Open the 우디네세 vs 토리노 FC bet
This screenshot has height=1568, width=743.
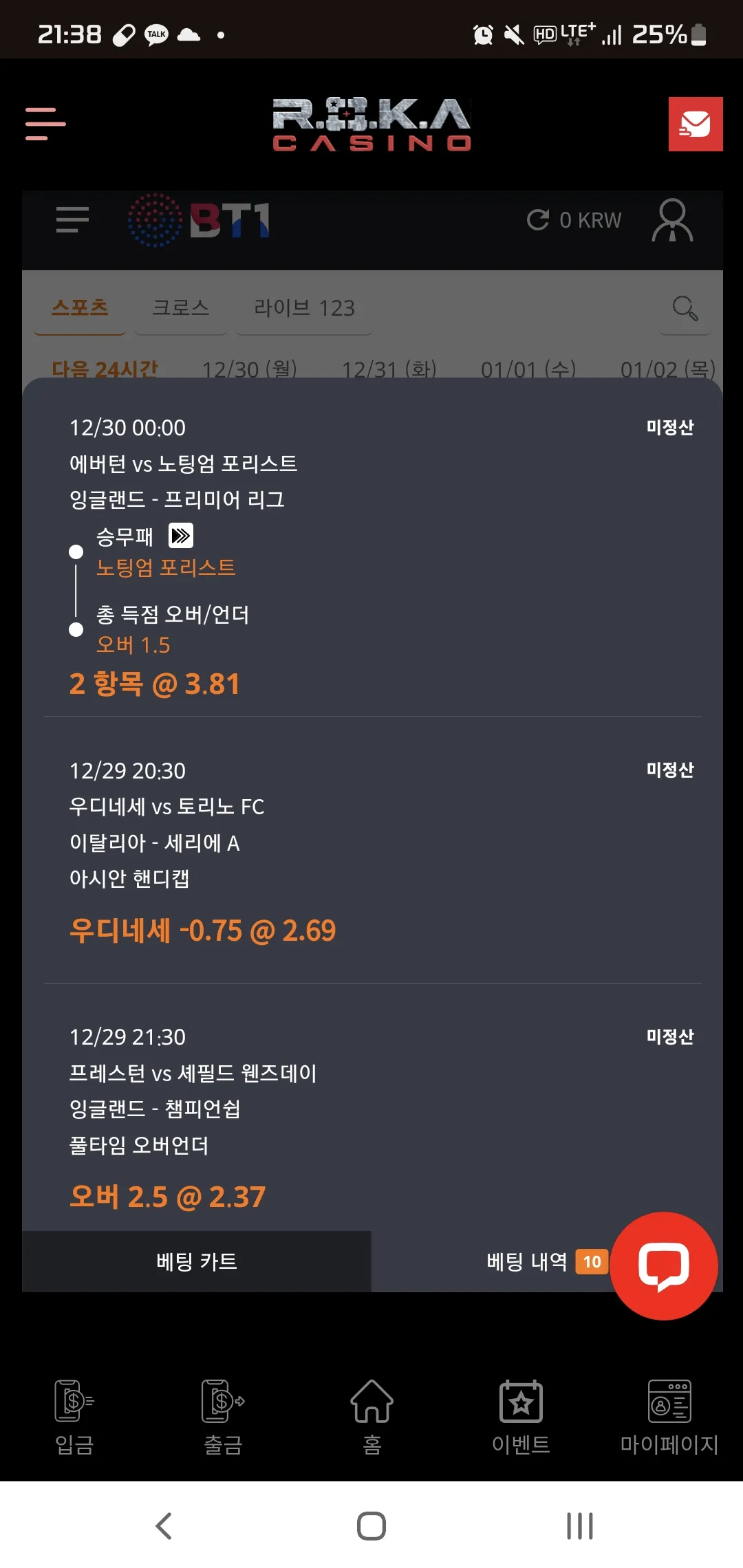(166, 806)
